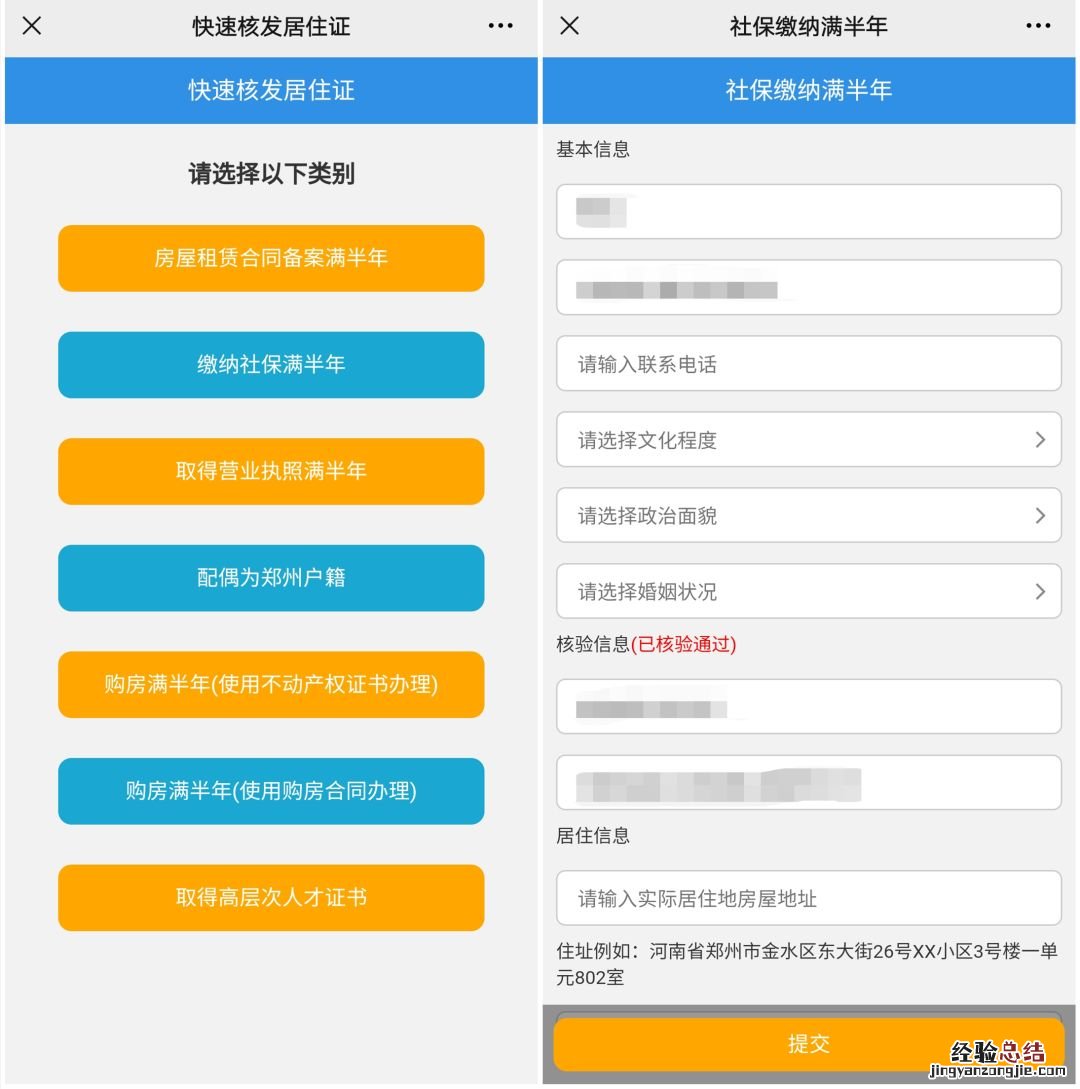Select 取得高层次人才证书 category
Viewport: 1080px width, 1089px height.
(271, 898)
